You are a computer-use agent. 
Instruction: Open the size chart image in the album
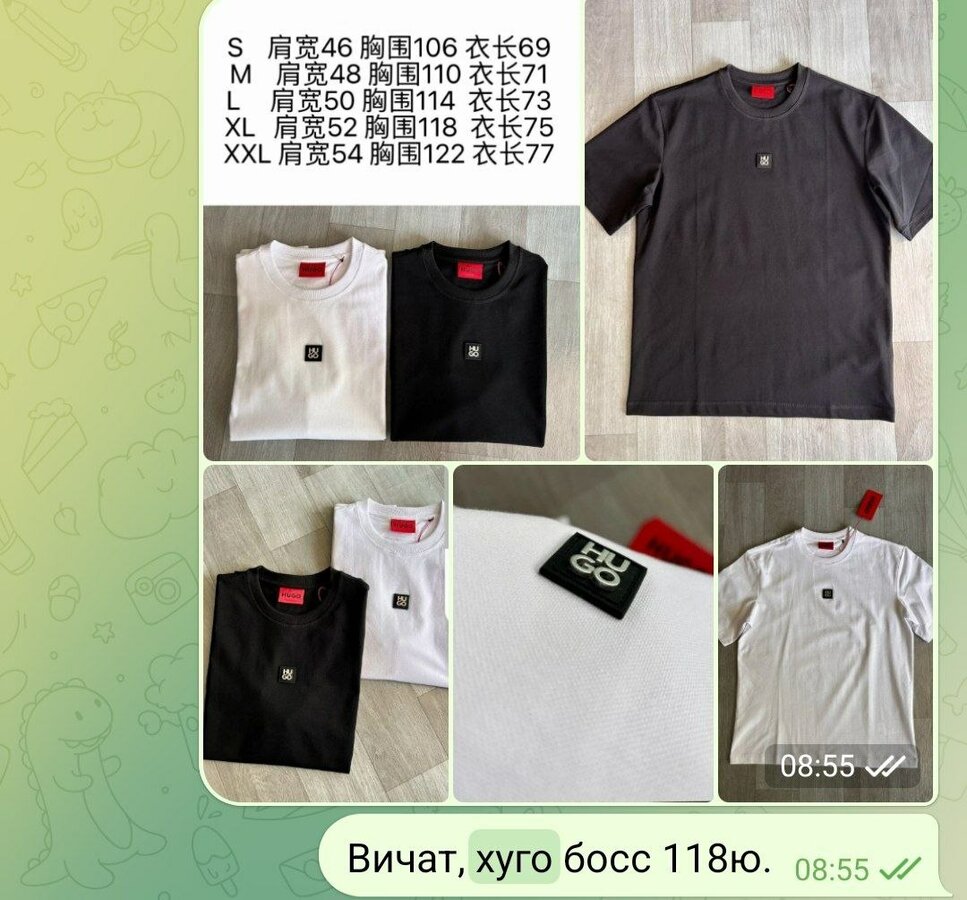point(390,100)
